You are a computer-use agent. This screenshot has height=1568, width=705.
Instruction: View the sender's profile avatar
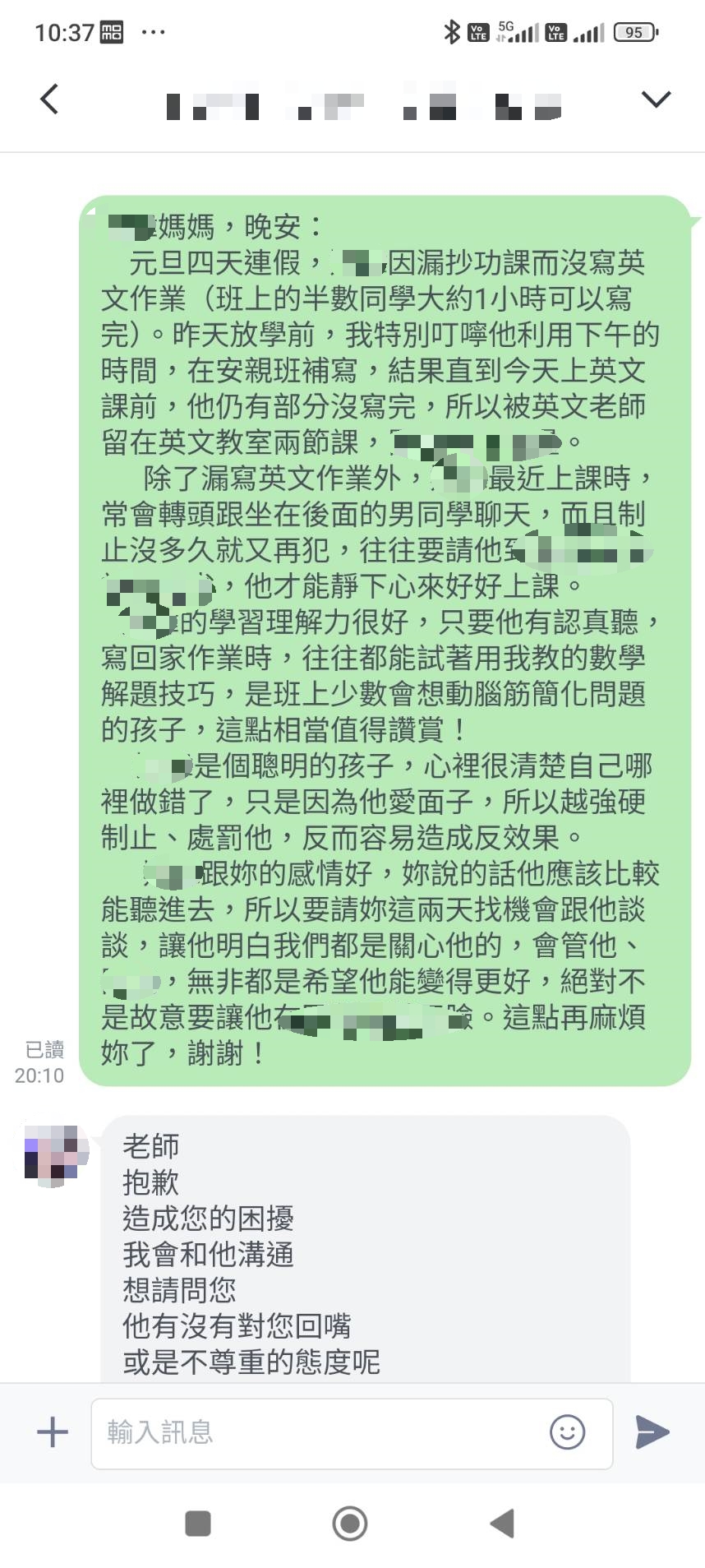[53, 1154]
